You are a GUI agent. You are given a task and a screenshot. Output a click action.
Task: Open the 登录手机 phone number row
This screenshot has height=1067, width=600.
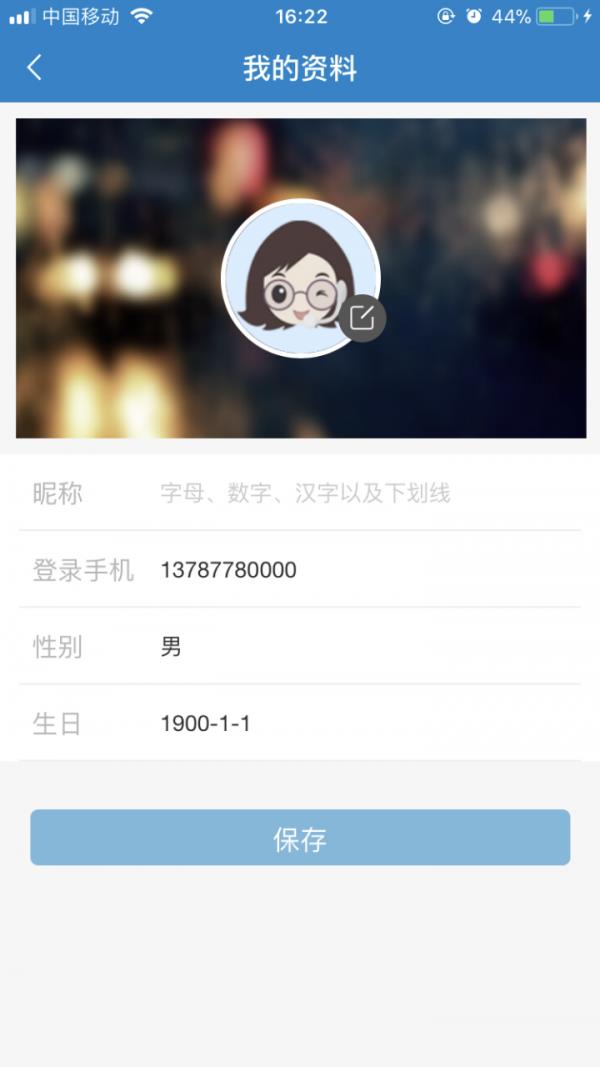click(300, 570)
